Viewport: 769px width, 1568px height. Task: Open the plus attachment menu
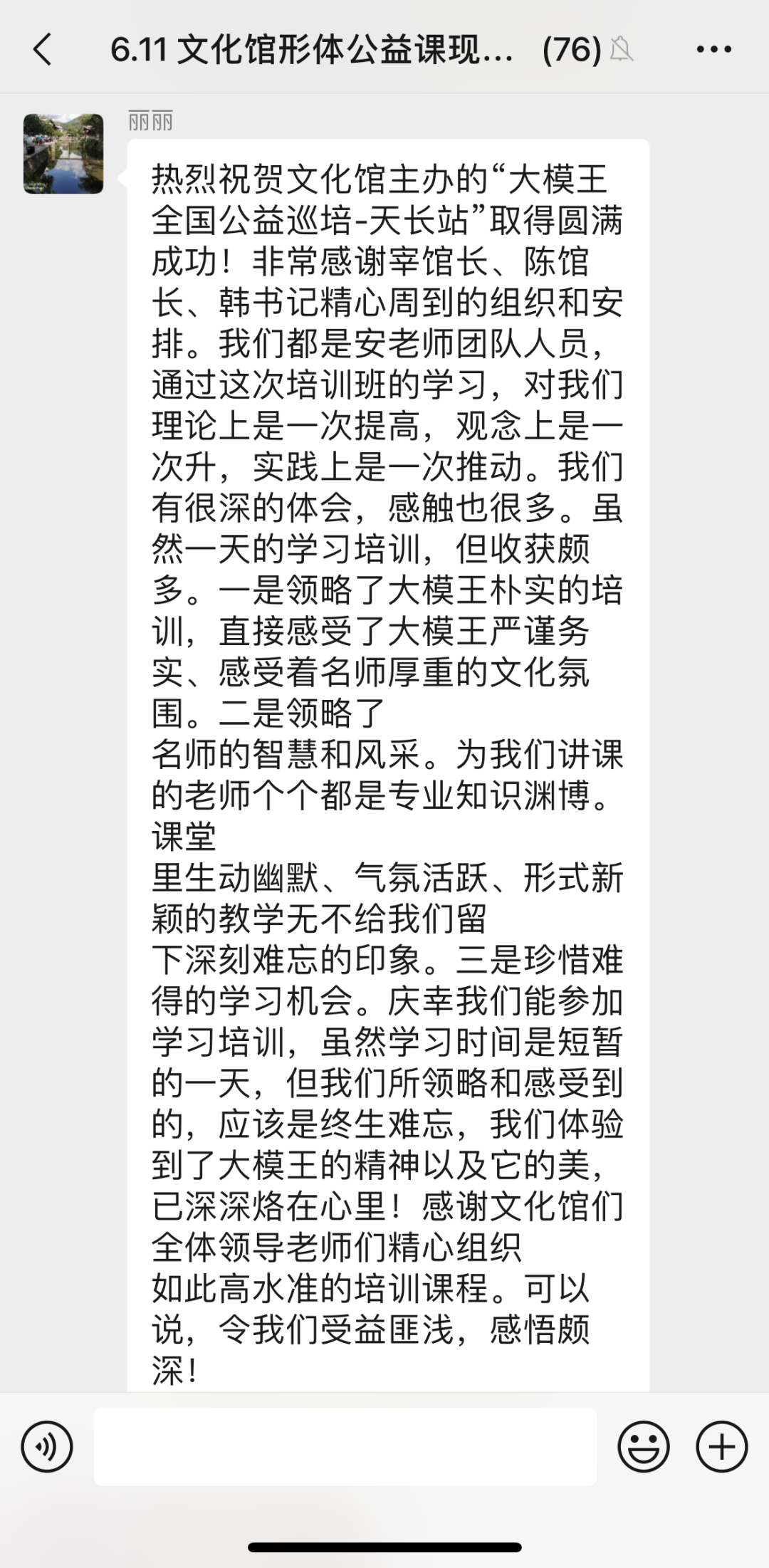[x=721, y=1446]
